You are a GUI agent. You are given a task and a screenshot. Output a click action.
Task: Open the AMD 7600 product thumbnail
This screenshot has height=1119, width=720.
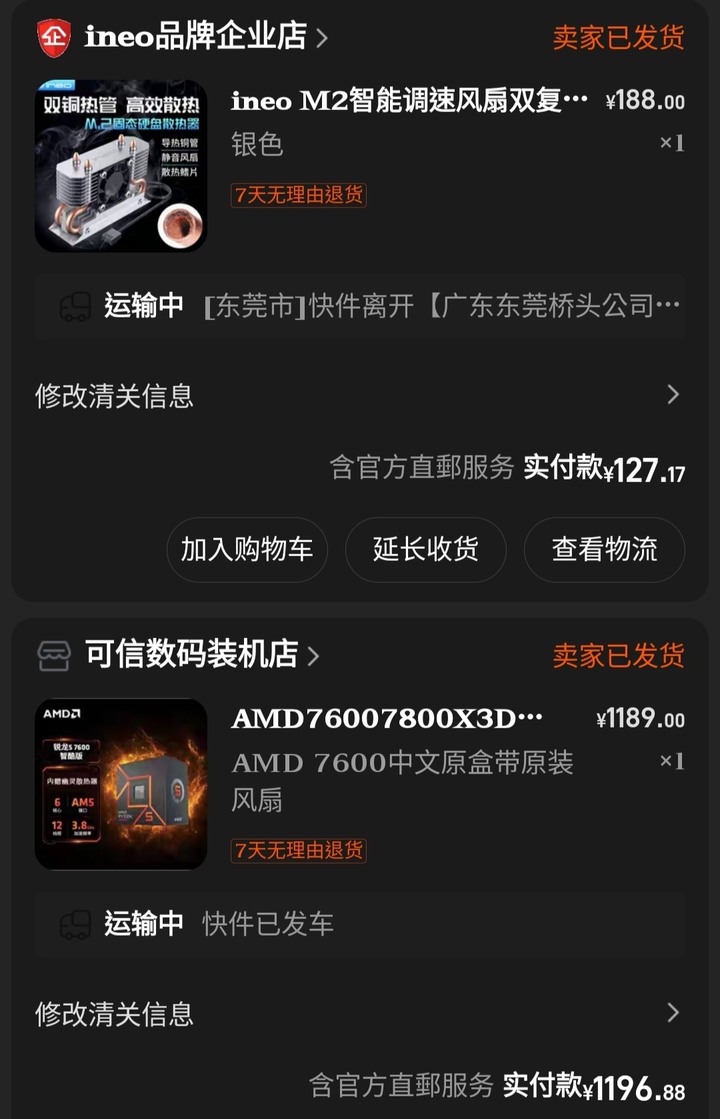tap(121, 784)
